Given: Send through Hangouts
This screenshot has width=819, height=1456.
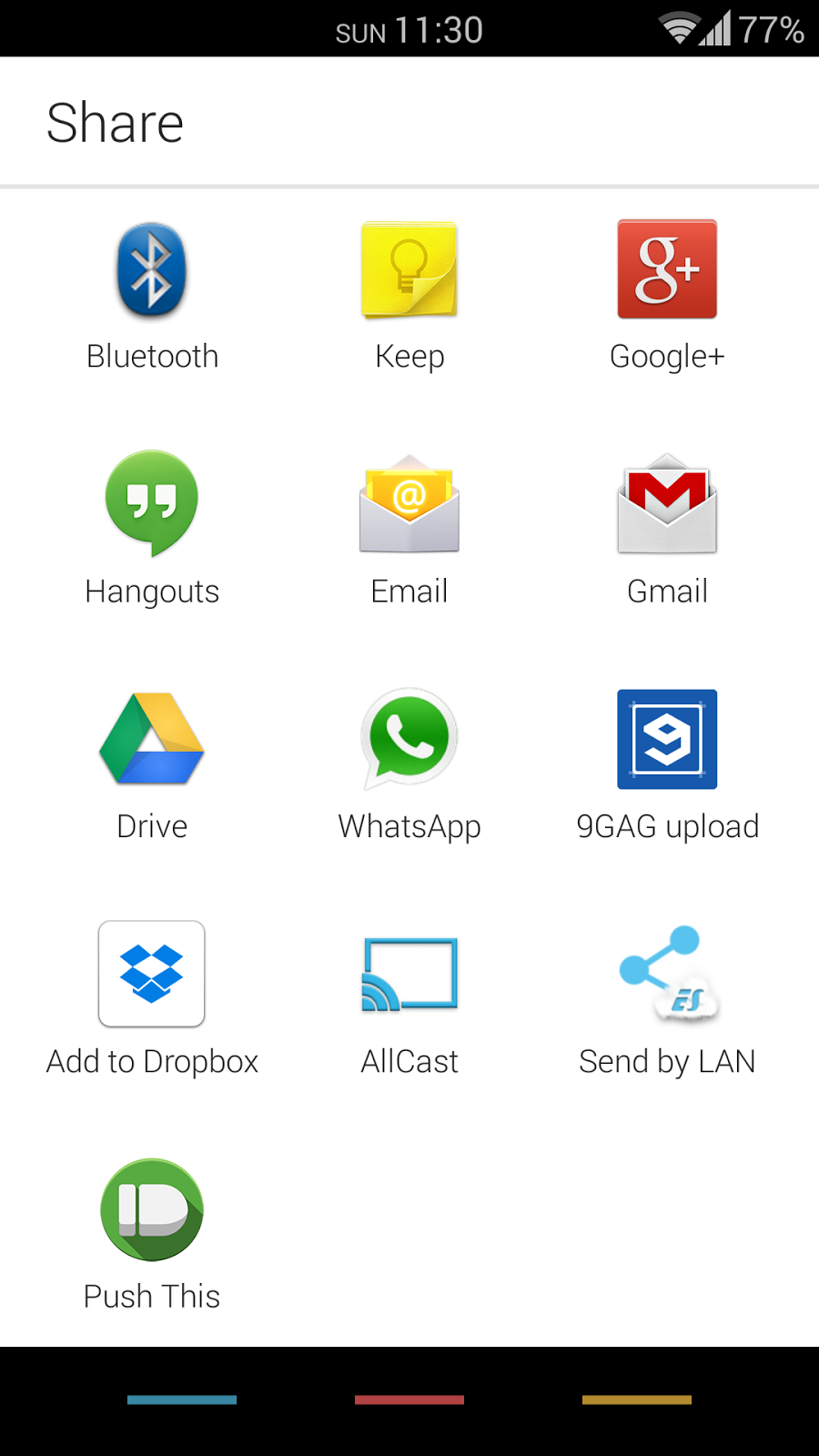Looking at the screenshot, I should [152, 503].
